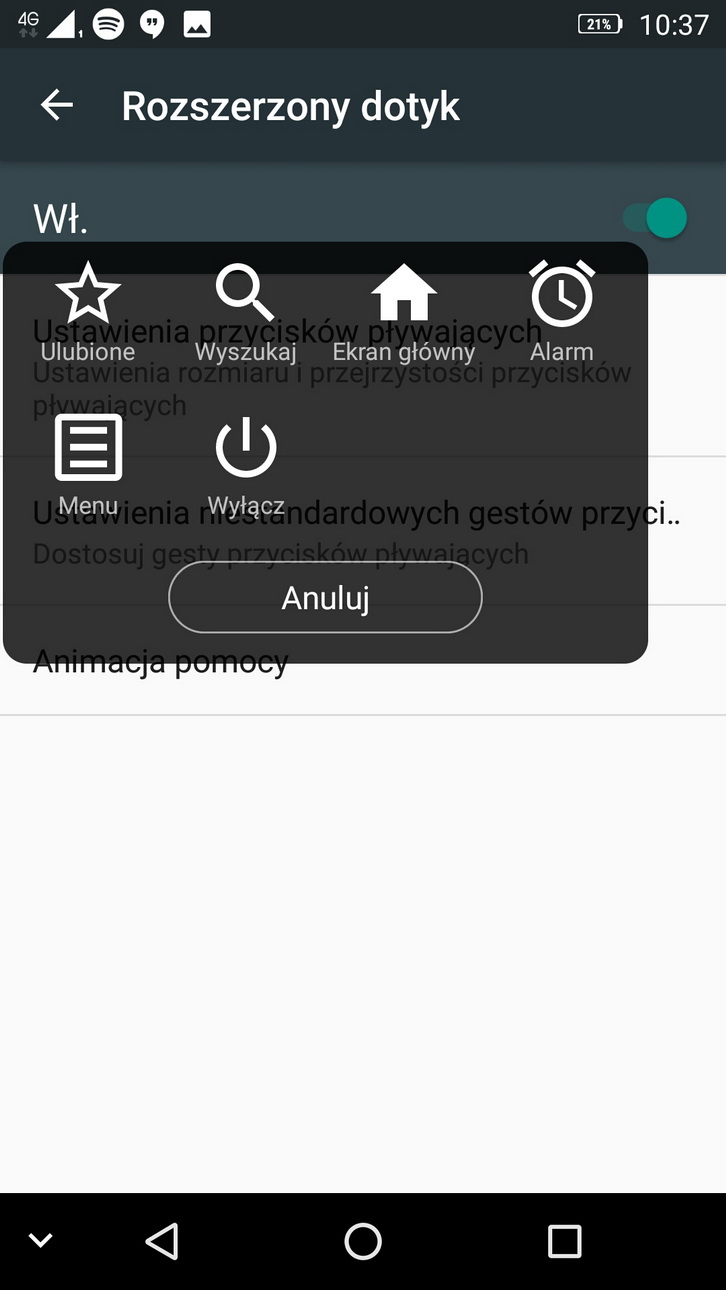726x1290 pixels.
Task: Go back from Rozszerzony dotyk
Action: click(x=57, y=105)
